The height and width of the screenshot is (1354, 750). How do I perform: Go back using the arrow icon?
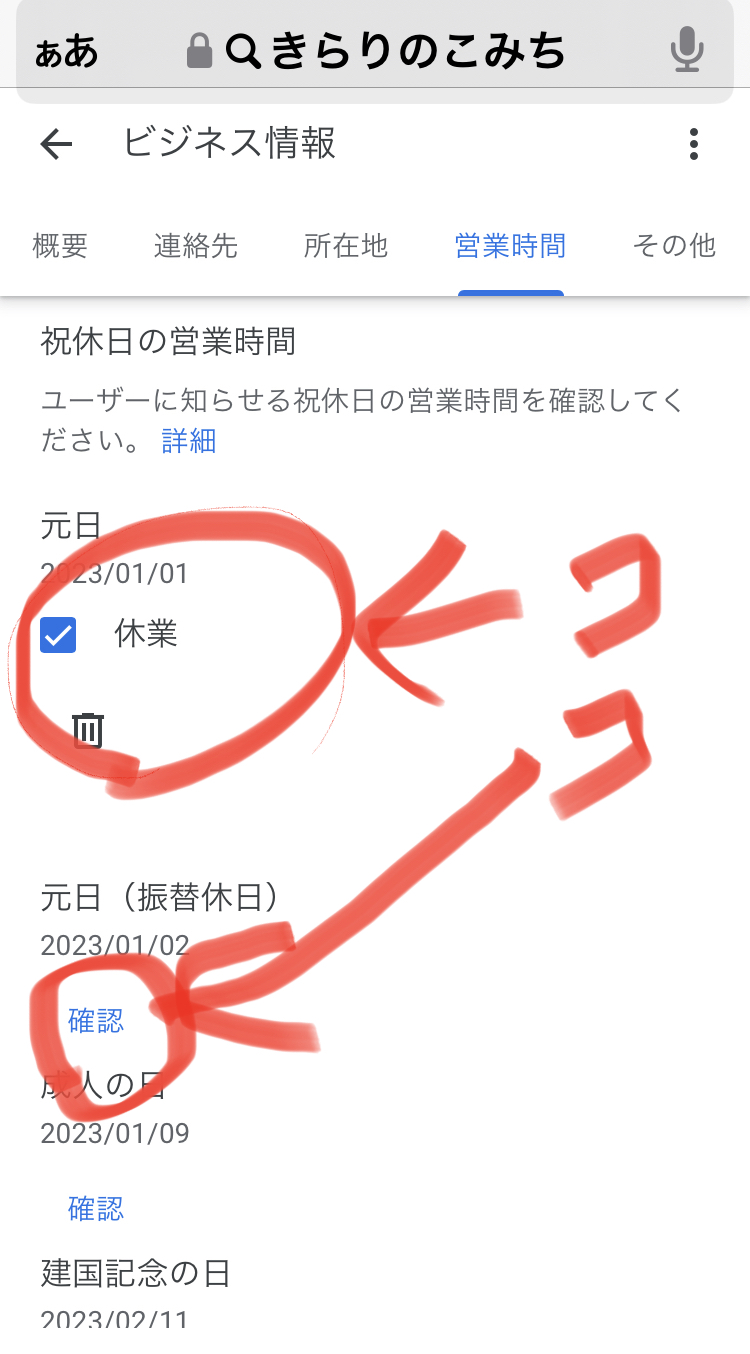tap(57, 145)
